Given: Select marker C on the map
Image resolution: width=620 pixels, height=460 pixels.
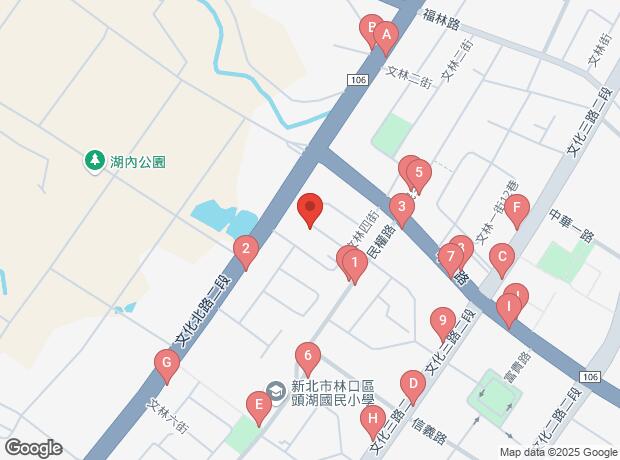Looking at the screenshot, I should (502, 258).
